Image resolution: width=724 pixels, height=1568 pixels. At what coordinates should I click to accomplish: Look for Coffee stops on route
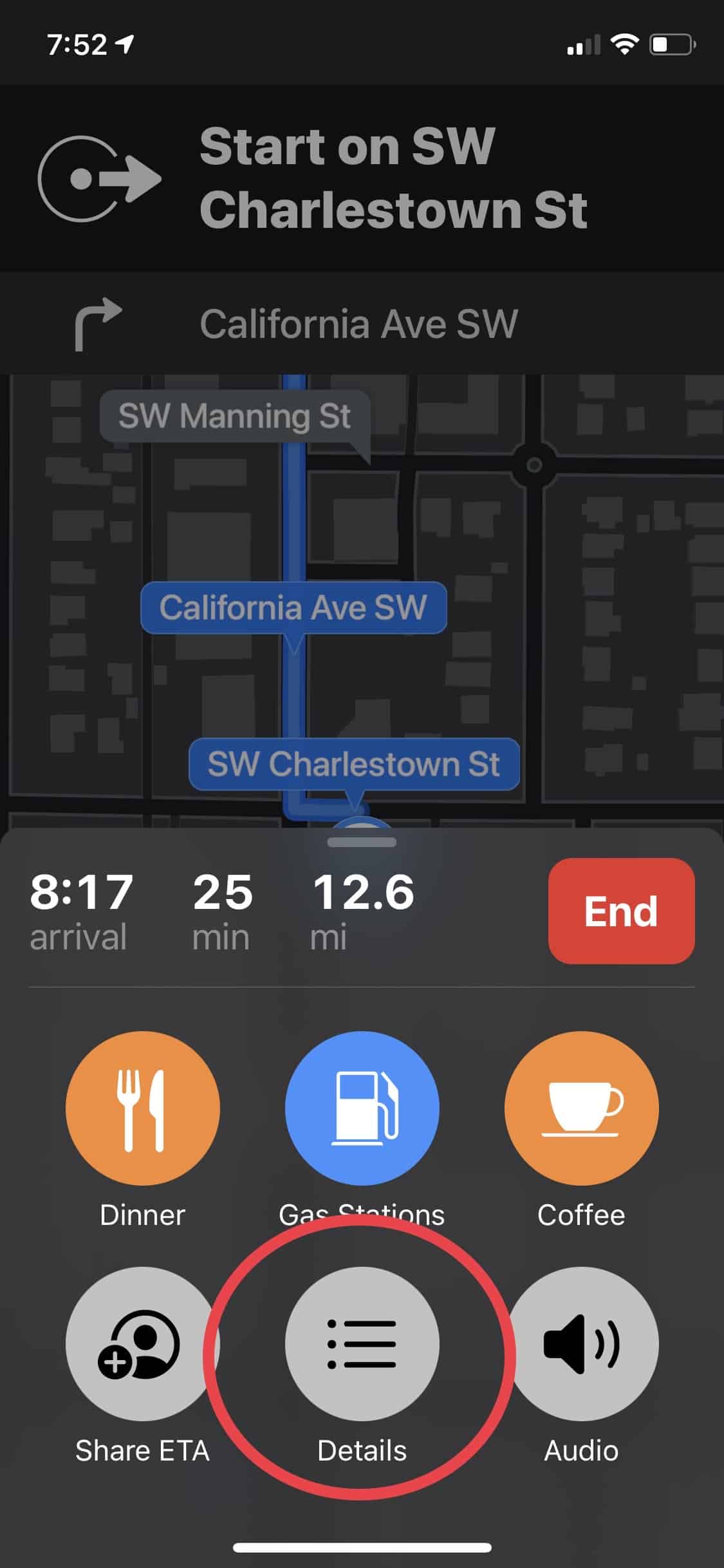pyautogui.click(x=581, y=1108)
